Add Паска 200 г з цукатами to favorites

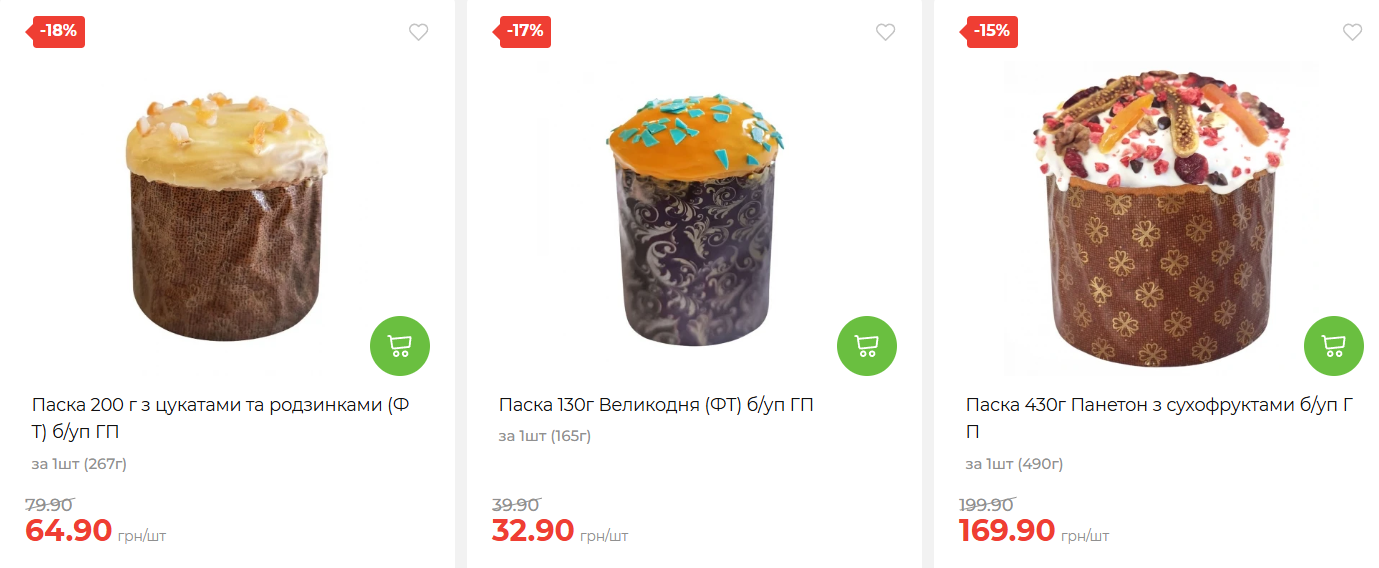[418, 32]
